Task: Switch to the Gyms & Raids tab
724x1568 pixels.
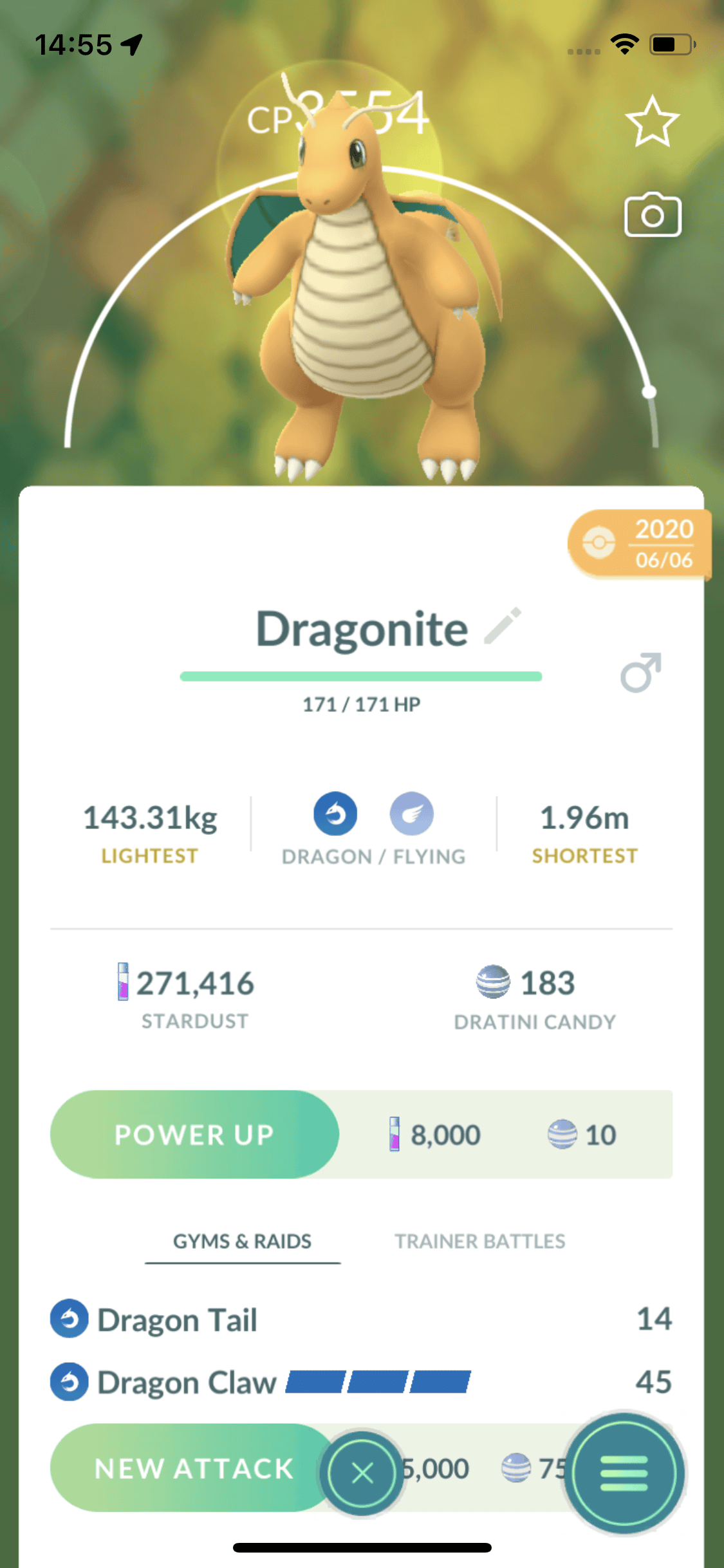Action: click(x=242, y=1241)
